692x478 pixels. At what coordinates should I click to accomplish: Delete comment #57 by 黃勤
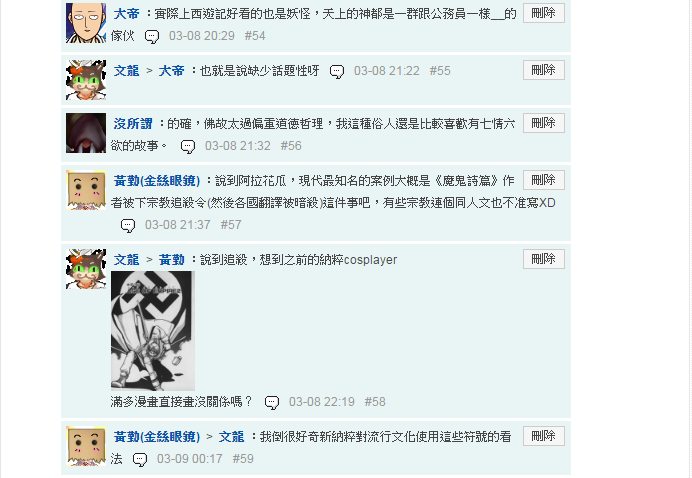543,180
